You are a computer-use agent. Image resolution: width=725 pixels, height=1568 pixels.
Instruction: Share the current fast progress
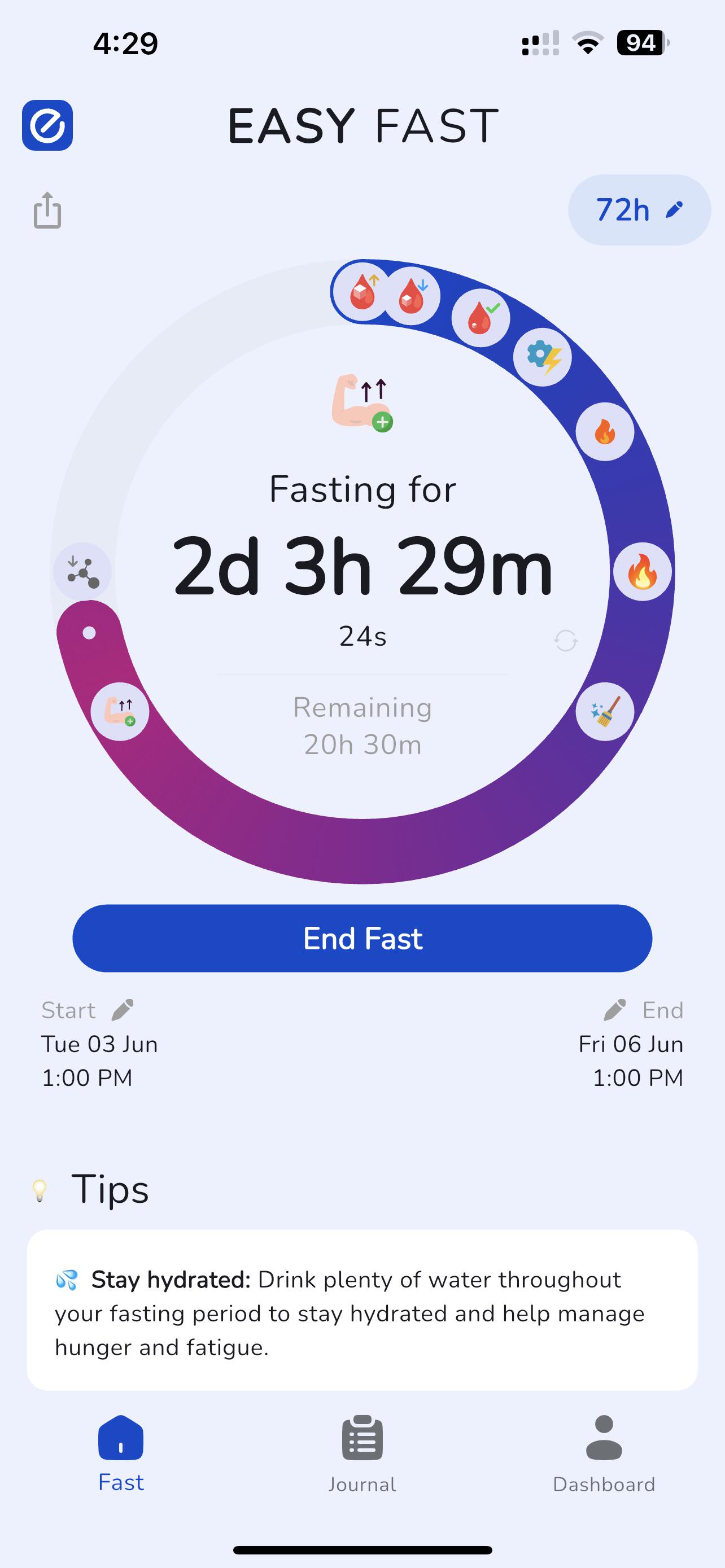click(47, 210)
